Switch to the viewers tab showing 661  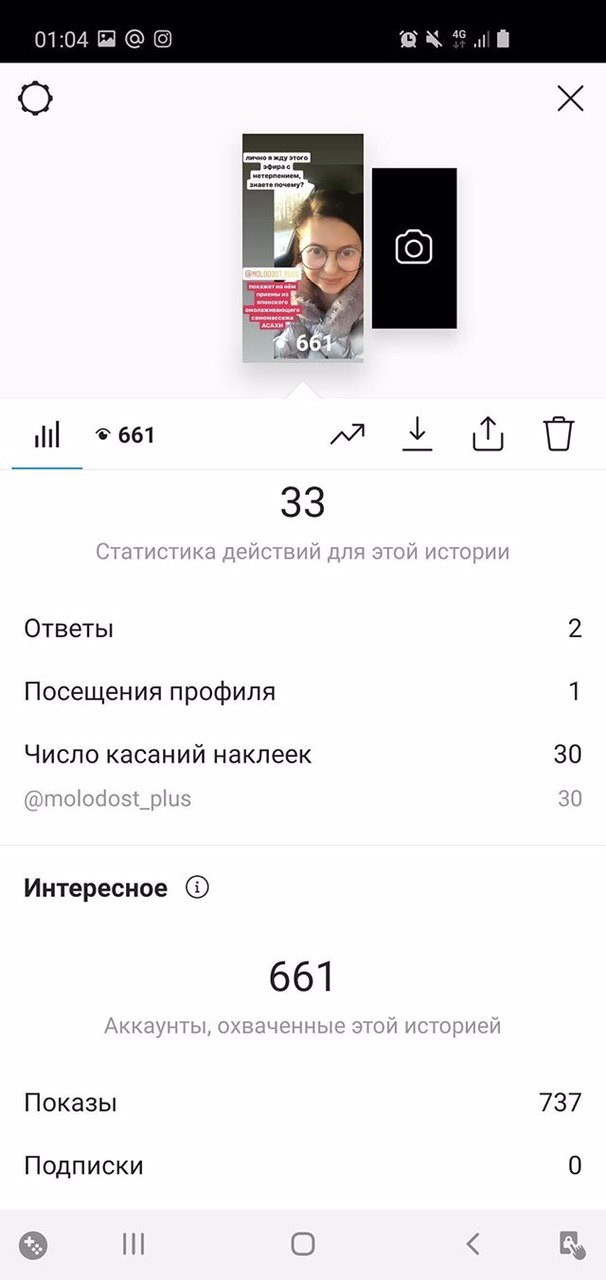point(125,435)
